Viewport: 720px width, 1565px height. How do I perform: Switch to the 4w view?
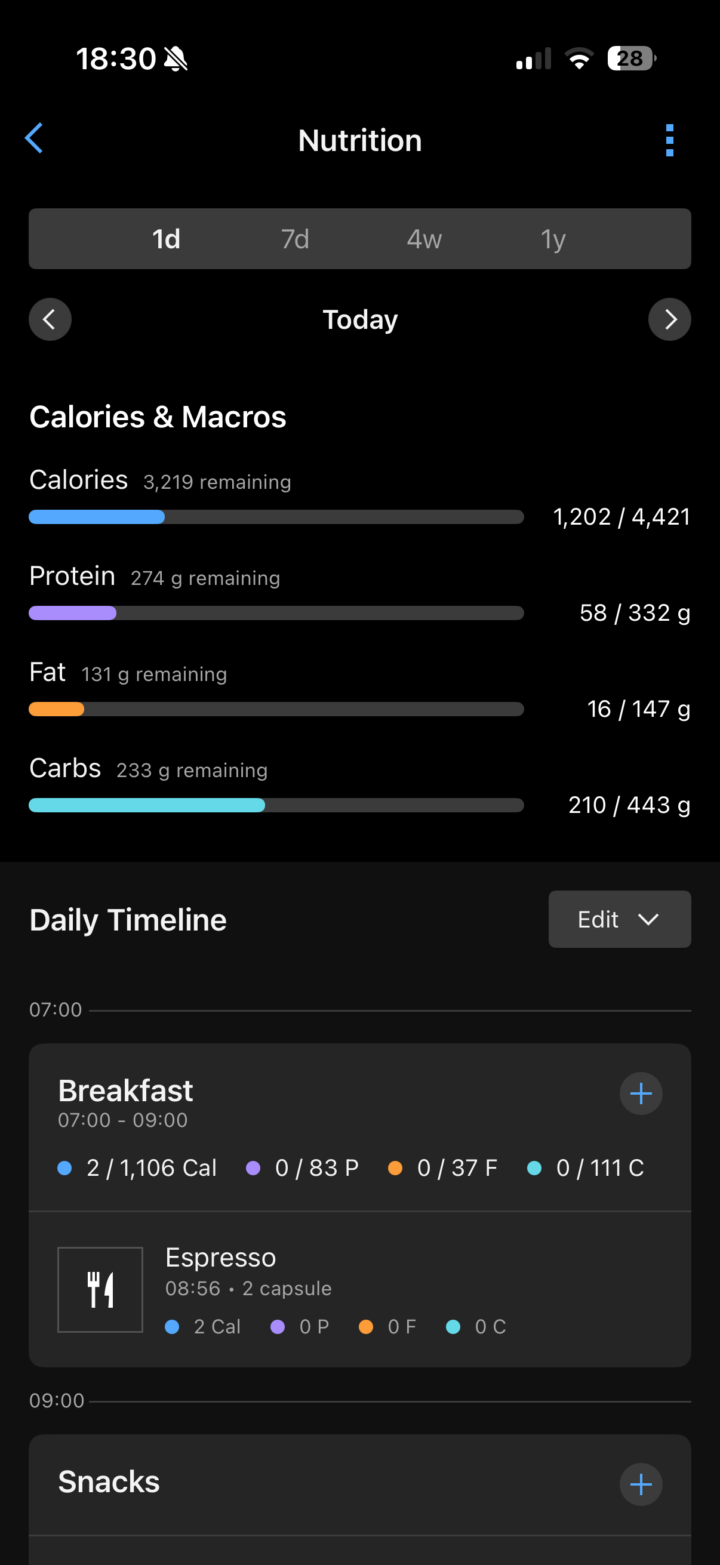[424, 239]
